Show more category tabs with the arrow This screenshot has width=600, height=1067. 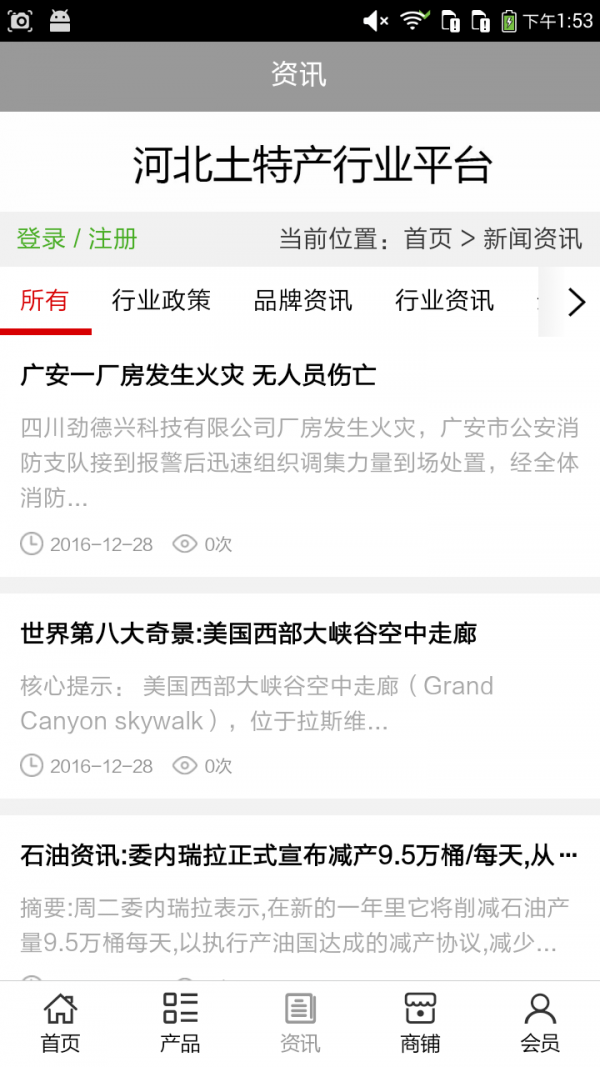576,302
